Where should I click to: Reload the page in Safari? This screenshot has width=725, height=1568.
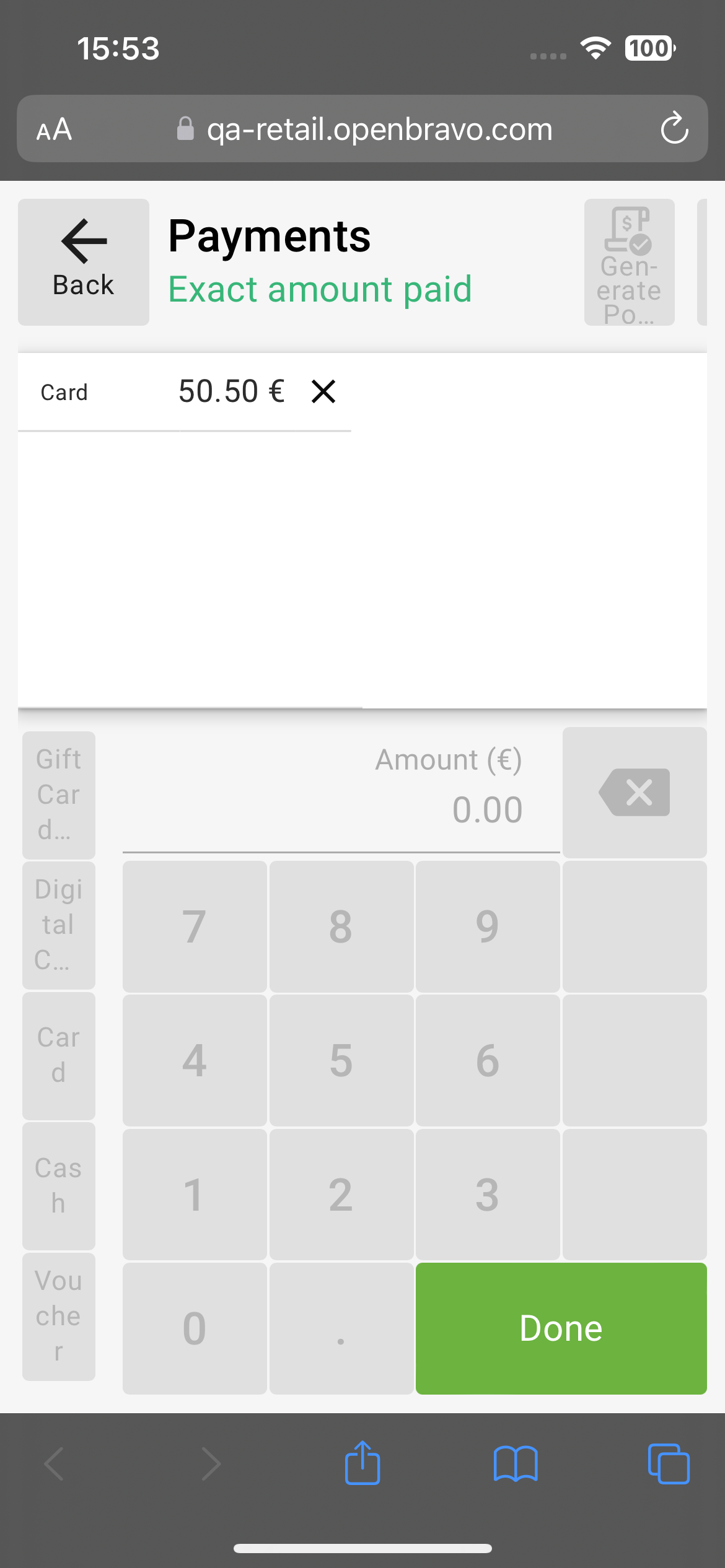coord(674,129)
